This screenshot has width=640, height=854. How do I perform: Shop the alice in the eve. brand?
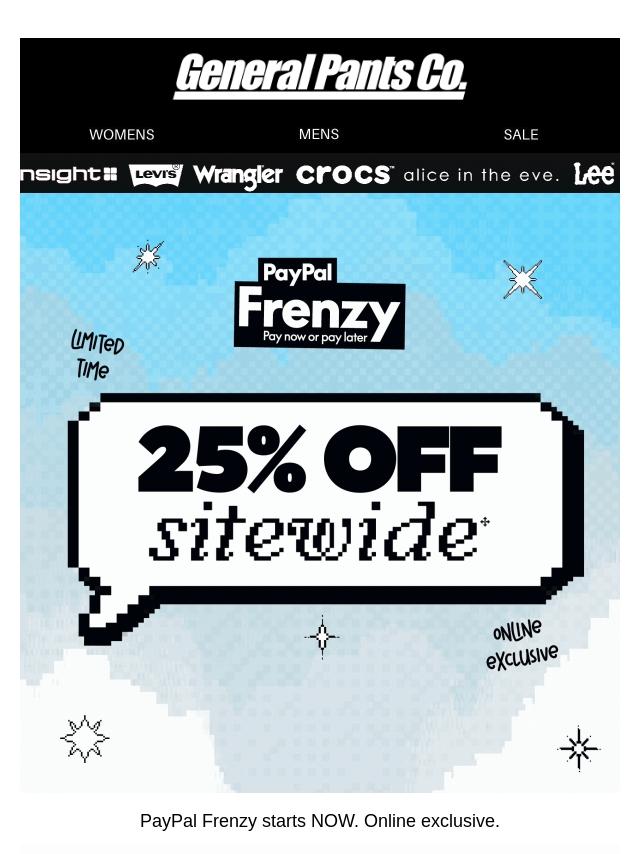(481, 175)
